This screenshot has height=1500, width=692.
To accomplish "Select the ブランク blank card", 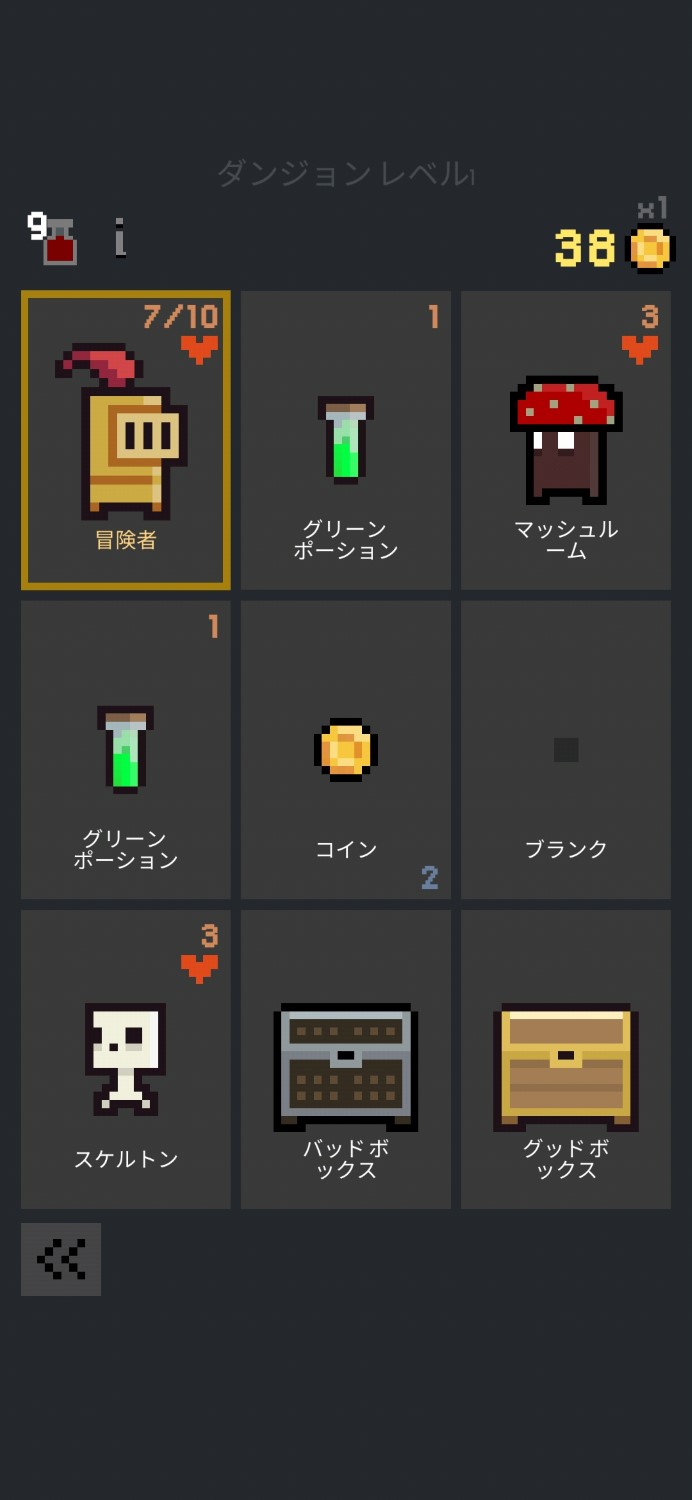I will click(x=566, y=750).
